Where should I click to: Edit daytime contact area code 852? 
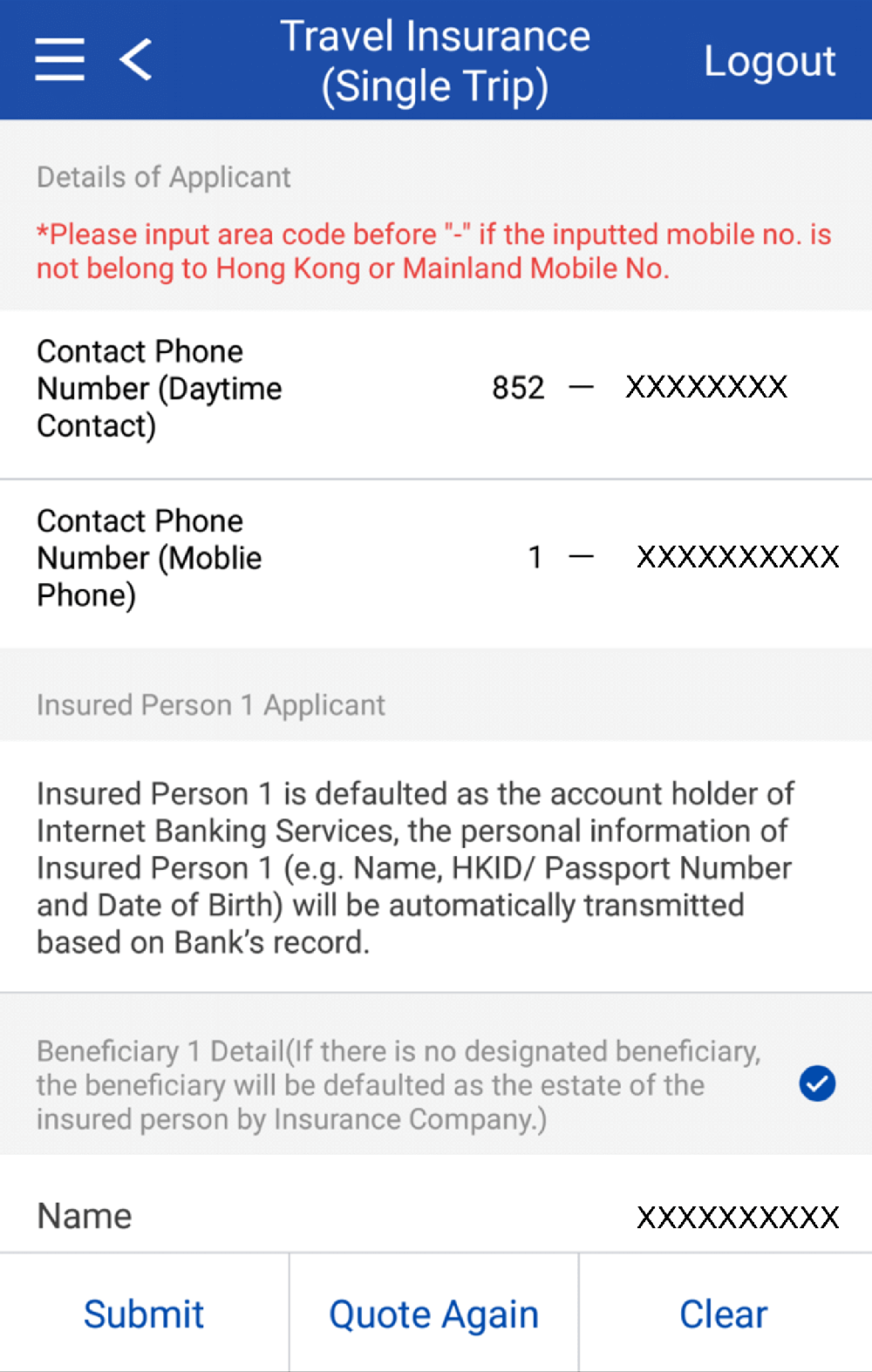518,388
